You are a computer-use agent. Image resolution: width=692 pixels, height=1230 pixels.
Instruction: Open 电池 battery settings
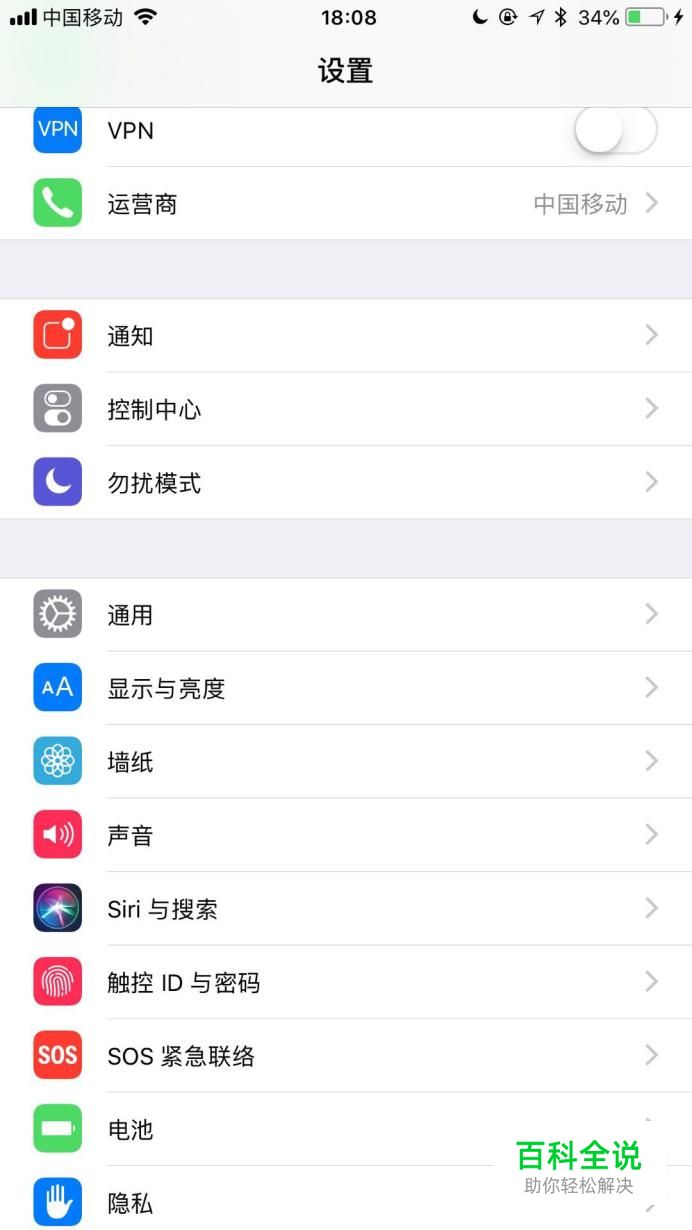(x=300, y=1129)
